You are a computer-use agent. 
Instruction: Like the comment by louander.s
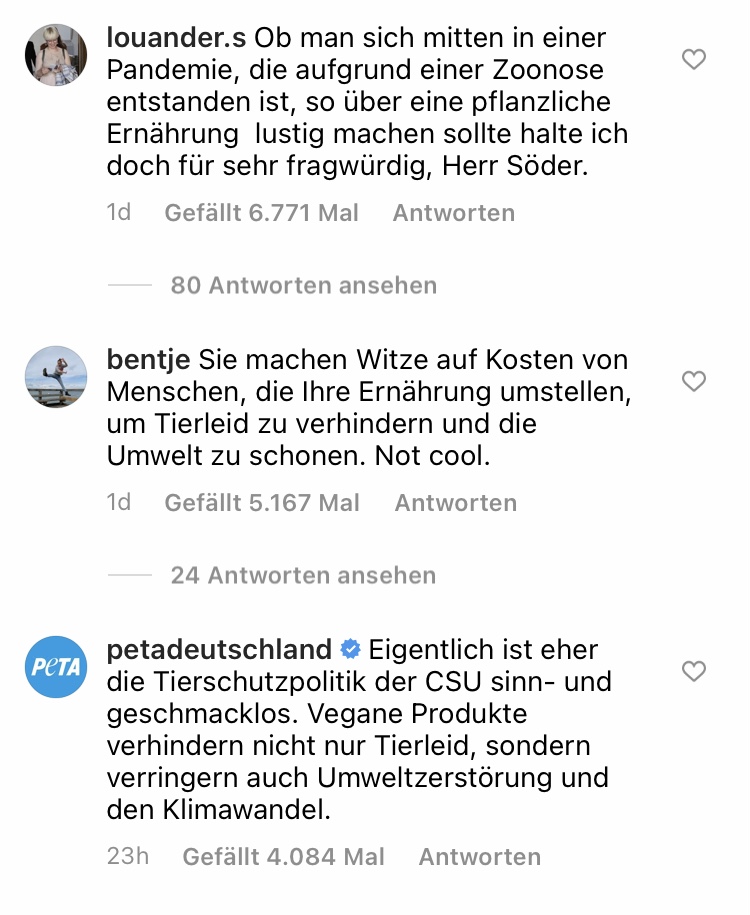(x=693, y=60)
